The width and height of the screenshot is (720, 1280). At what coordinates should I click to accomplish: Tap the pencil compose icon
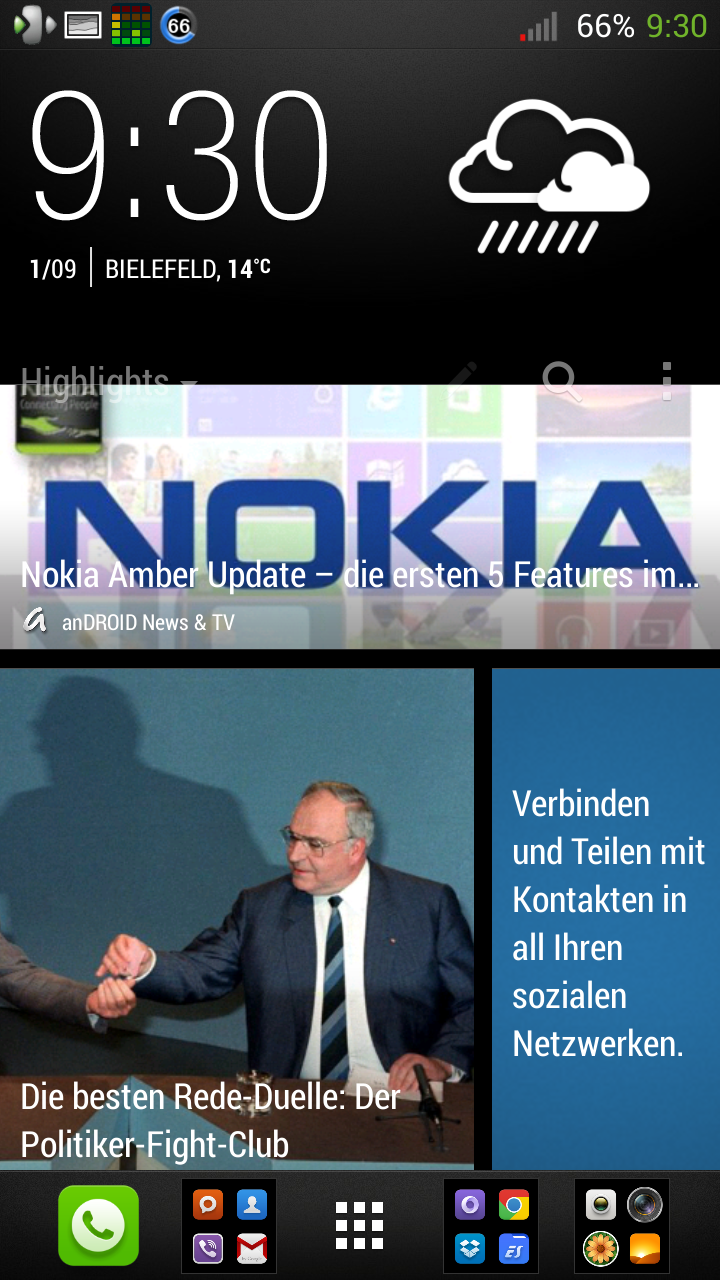coord(460,378)
